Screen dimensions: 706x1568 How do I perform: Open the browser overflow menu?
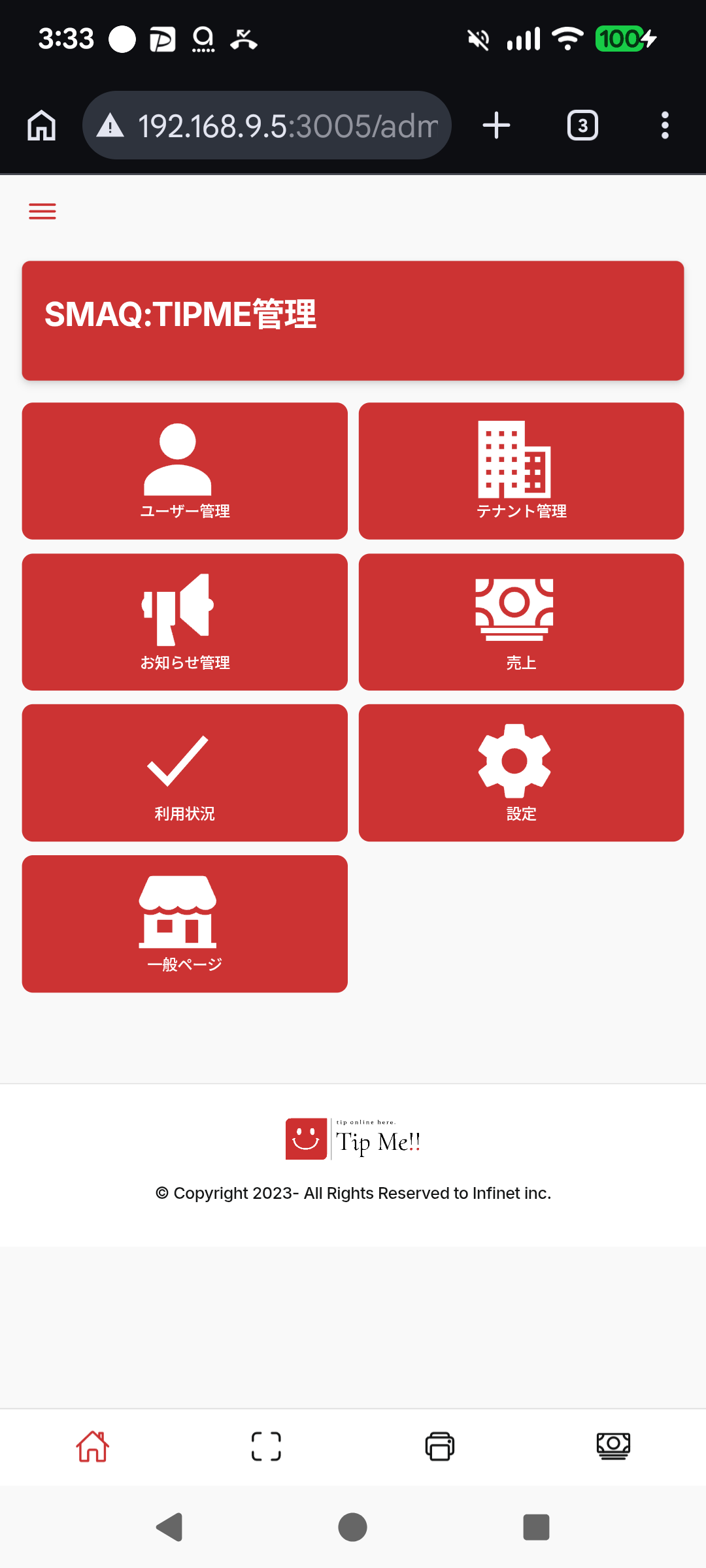pyautogui.click(x=665, y=125)
